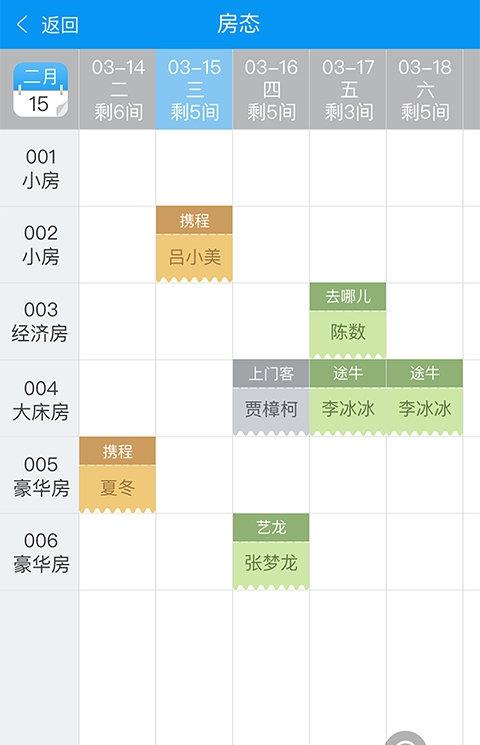Select the 03-17 date column header
480x745 pixels.
[x=348, y=89]
